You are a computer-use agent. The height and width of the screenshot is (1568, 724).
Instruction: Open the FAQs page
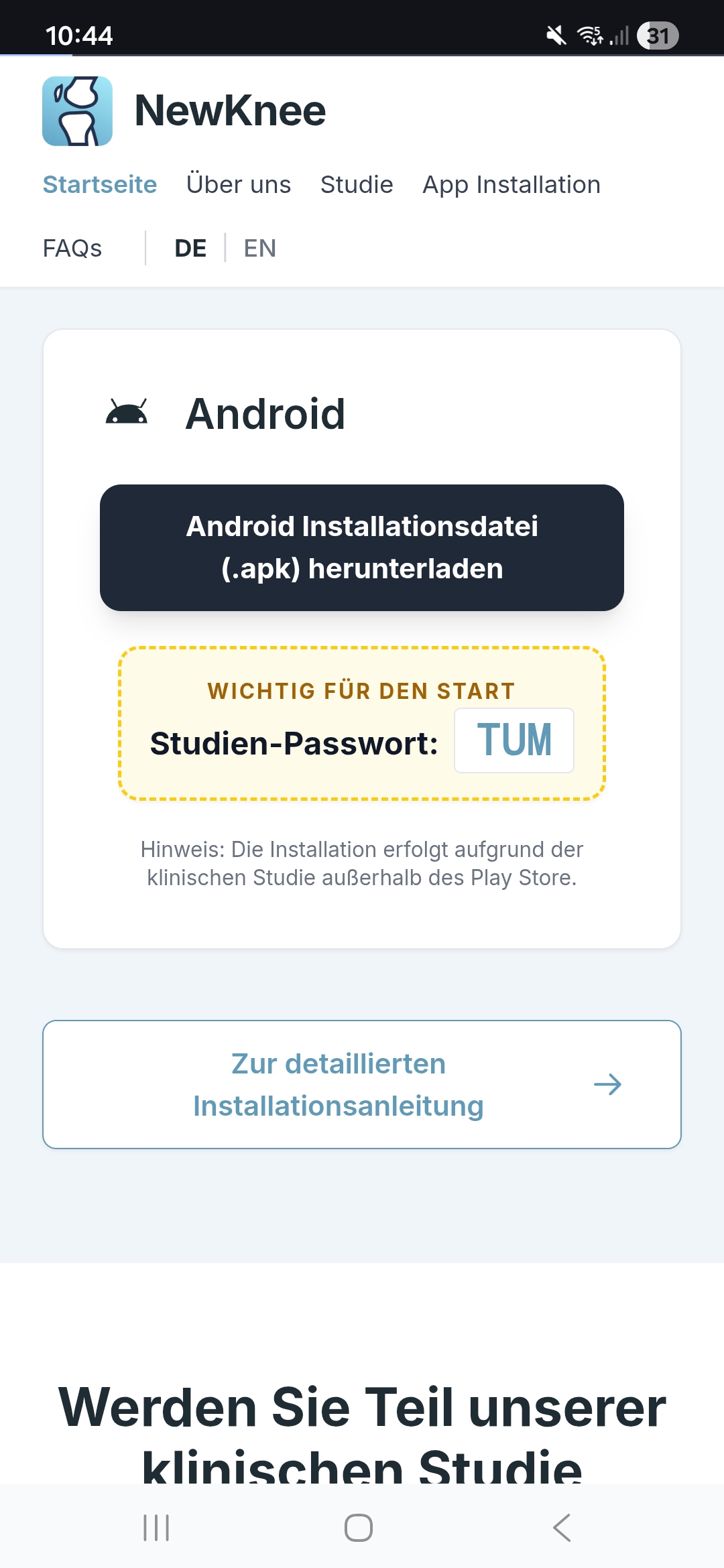coord(72,248)
